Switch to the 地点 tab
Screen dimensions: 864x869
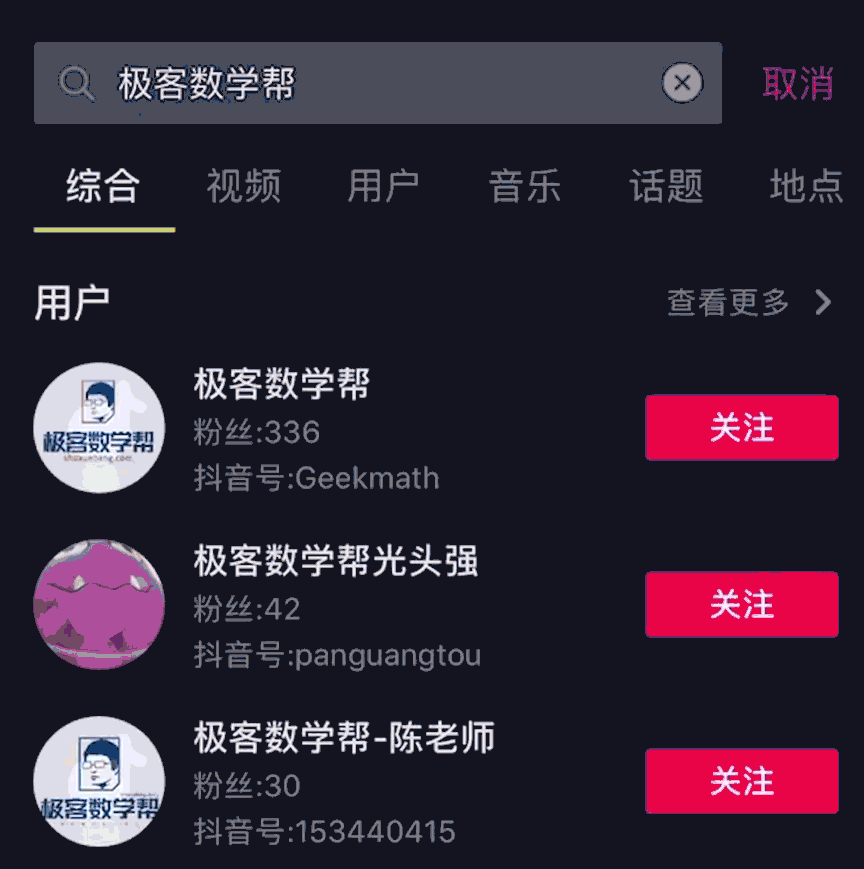[806, 188]
